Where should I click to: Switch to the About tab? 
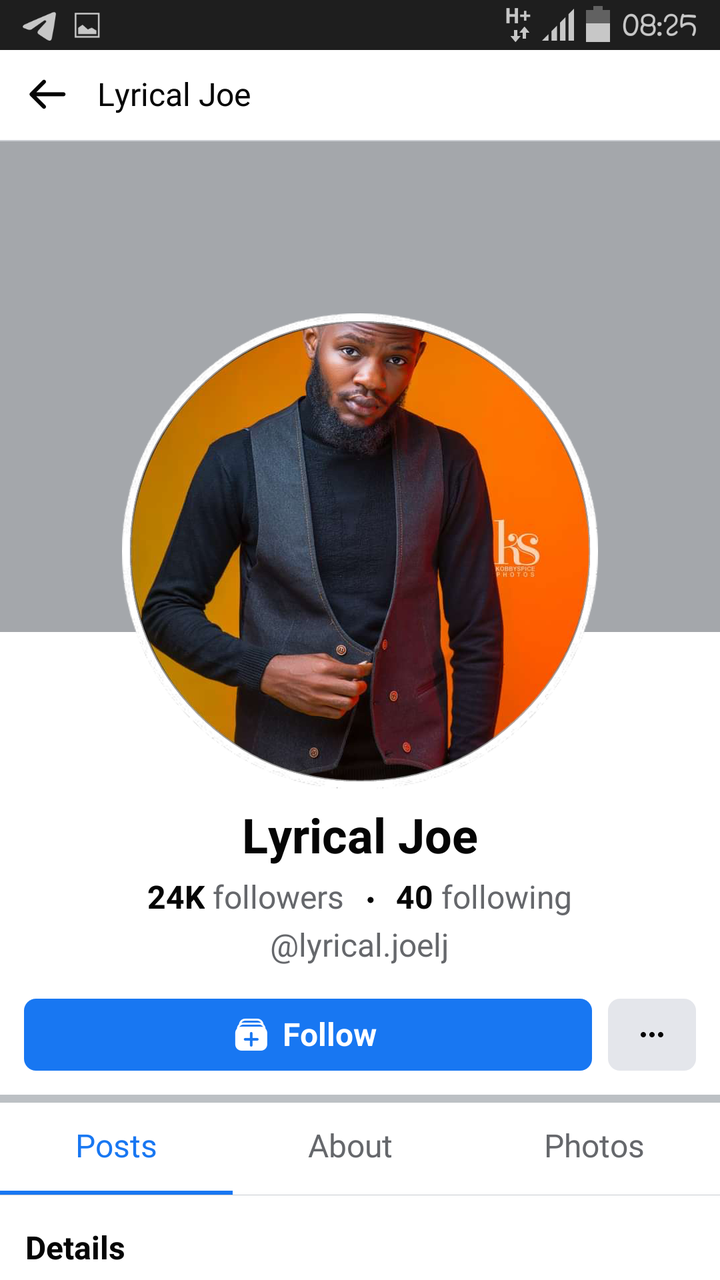click(x=350, y=1146)
